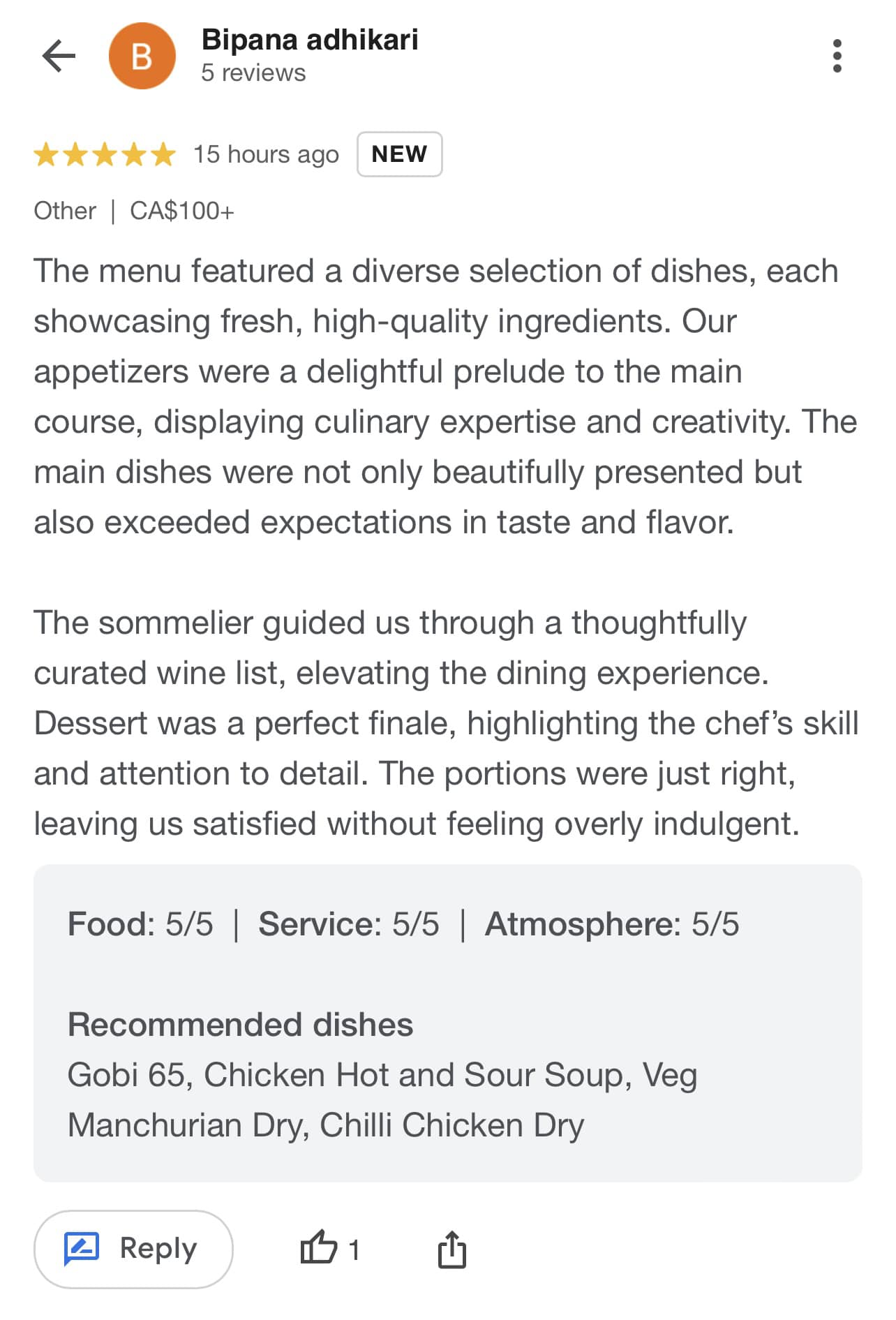Open the three-dot overflow menu
This screenshot has height=1320, width=896.
[837, 56]
